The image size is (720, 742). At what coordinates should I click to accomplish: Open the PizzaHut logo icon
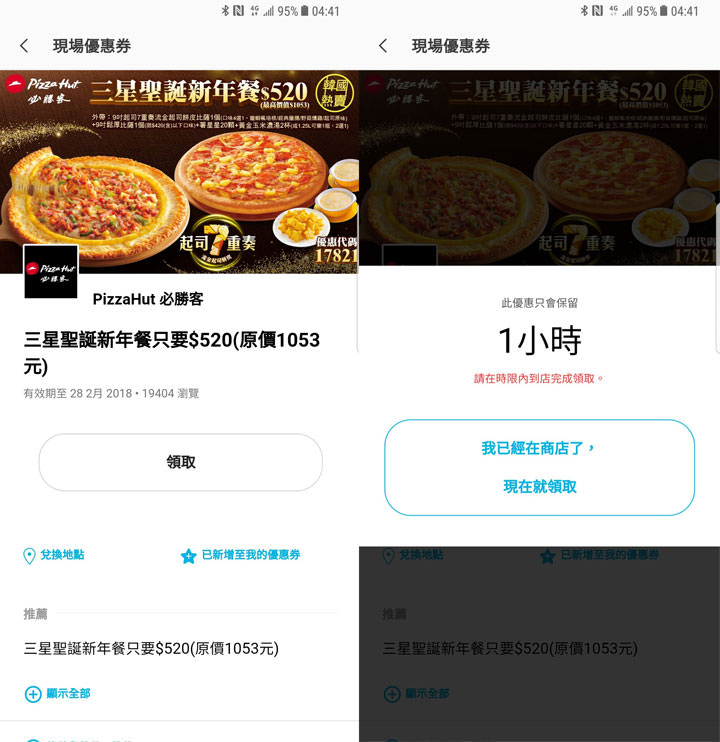click(x=52, y=270)
